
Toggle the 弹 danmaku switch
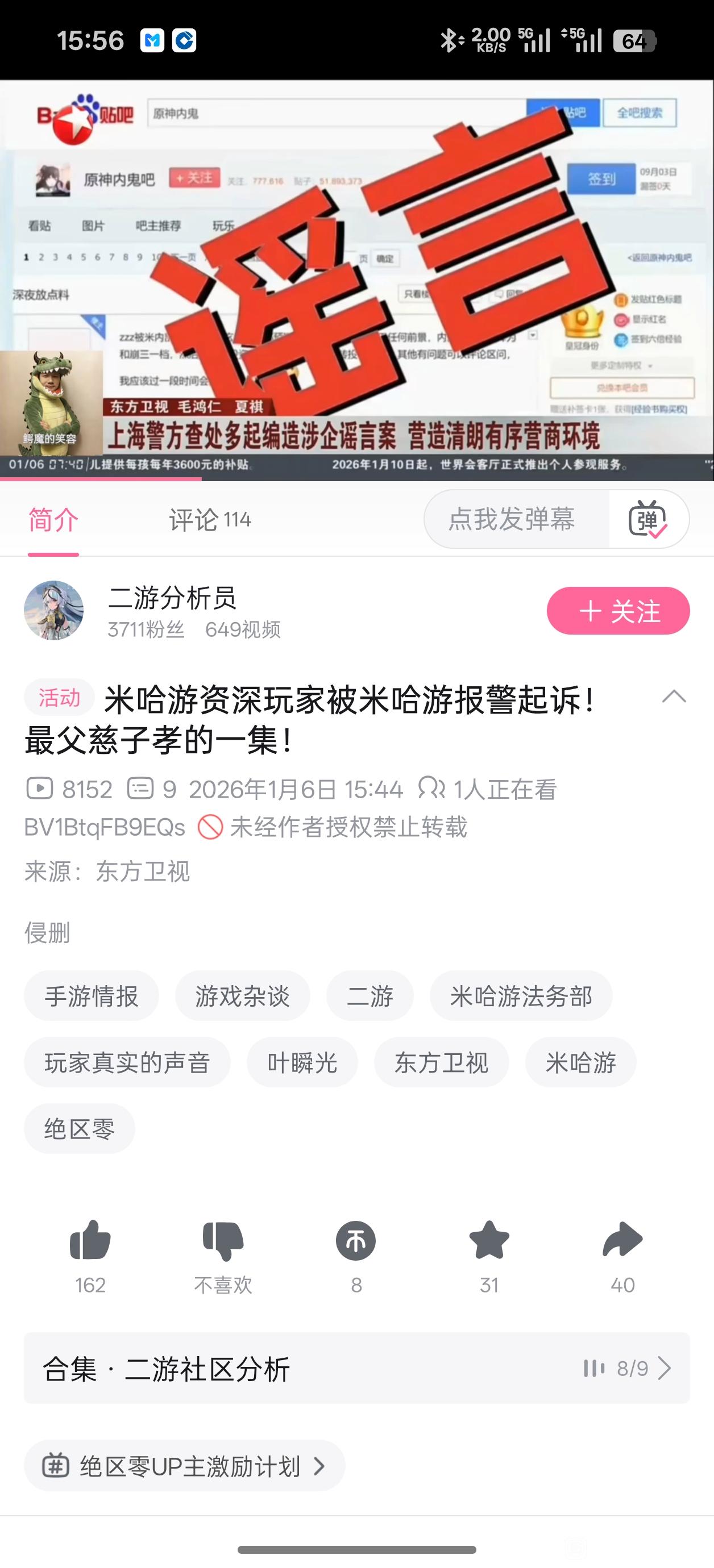point(647,520)
